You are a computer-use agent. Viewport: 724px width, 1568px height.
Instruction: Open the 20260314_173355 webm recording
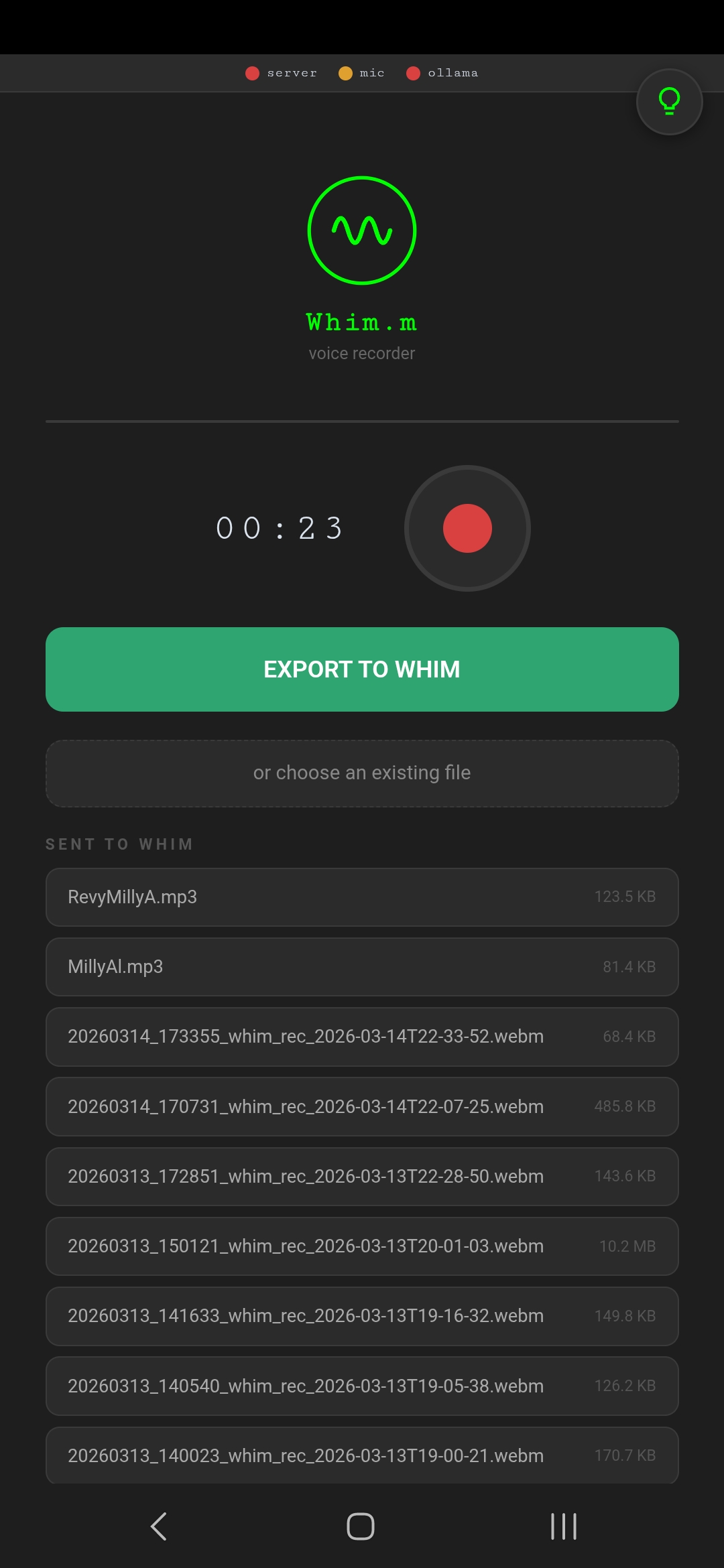pyautogui.click(x=361, y=1037)
